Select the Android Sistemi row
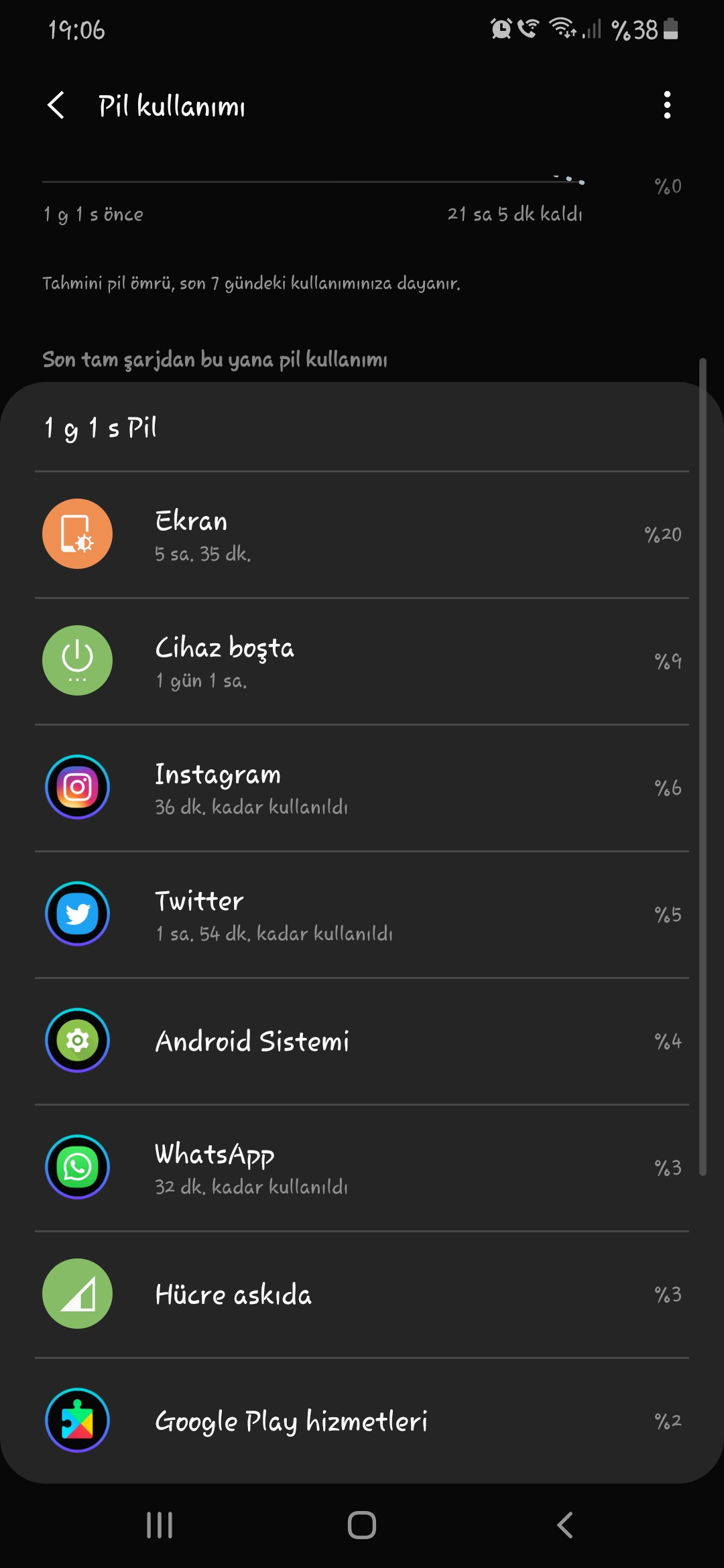The width and height of the screenshot is (724, 1568). 362,1041
